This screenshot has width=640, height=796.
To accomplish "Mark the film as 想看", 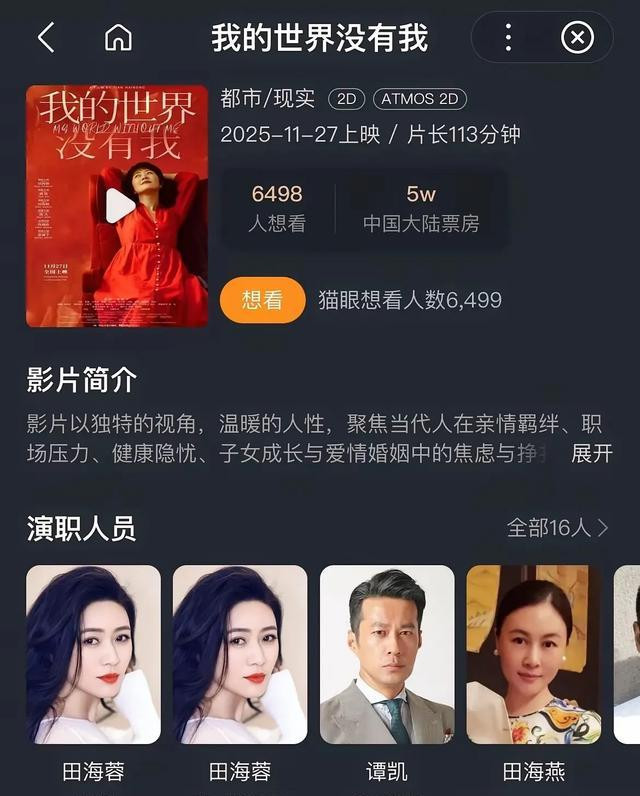I will pyautogui.click(x=262, y=300).
